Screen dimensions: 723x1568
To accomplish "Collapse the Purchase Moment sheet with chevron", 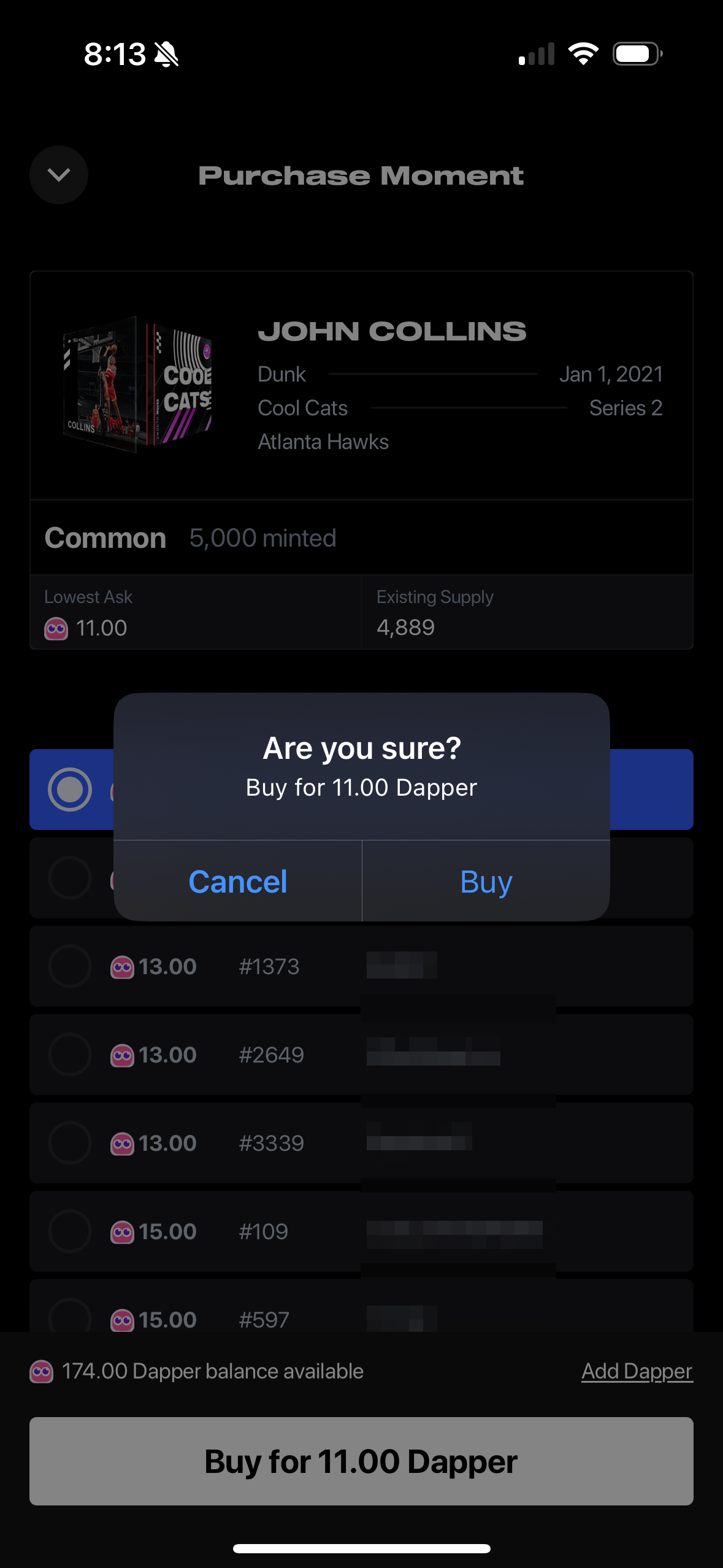I will point(59,175).
